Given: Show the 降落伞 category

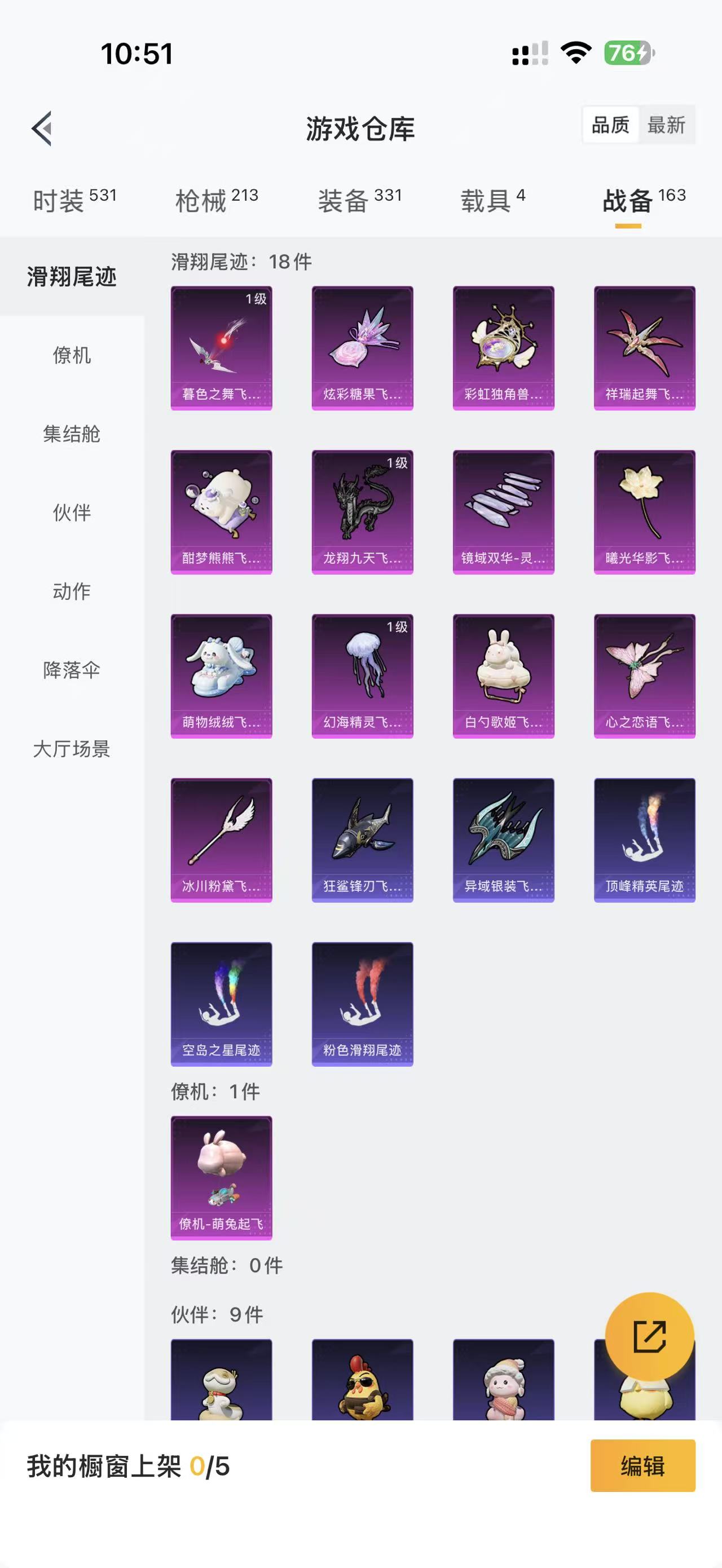Looking at the screenshot, I should click(x=72, y=670).
